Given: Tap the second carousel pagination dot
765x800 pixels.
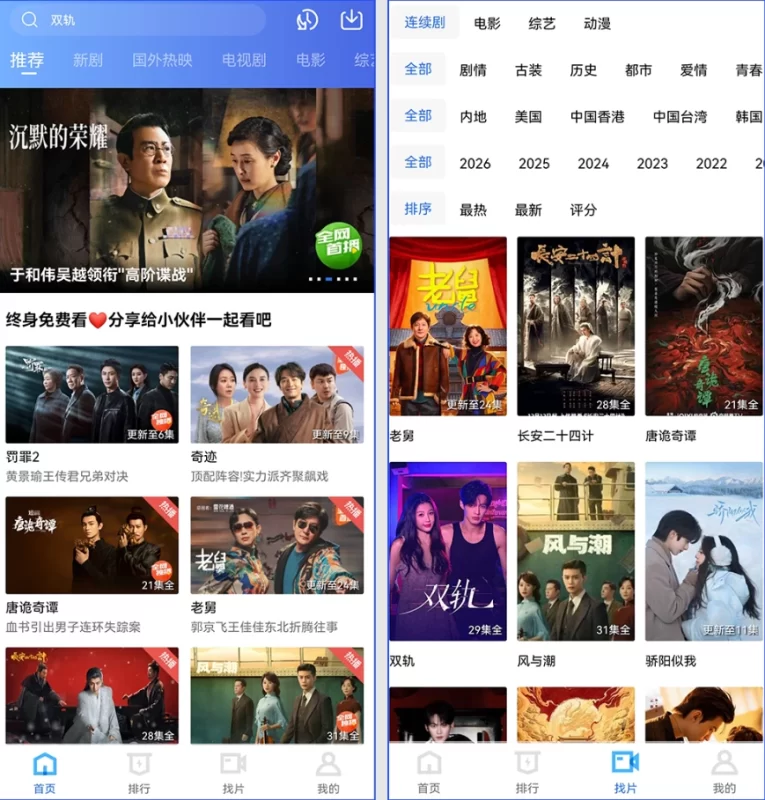Looking at the screenshot, I should (319, 279).
